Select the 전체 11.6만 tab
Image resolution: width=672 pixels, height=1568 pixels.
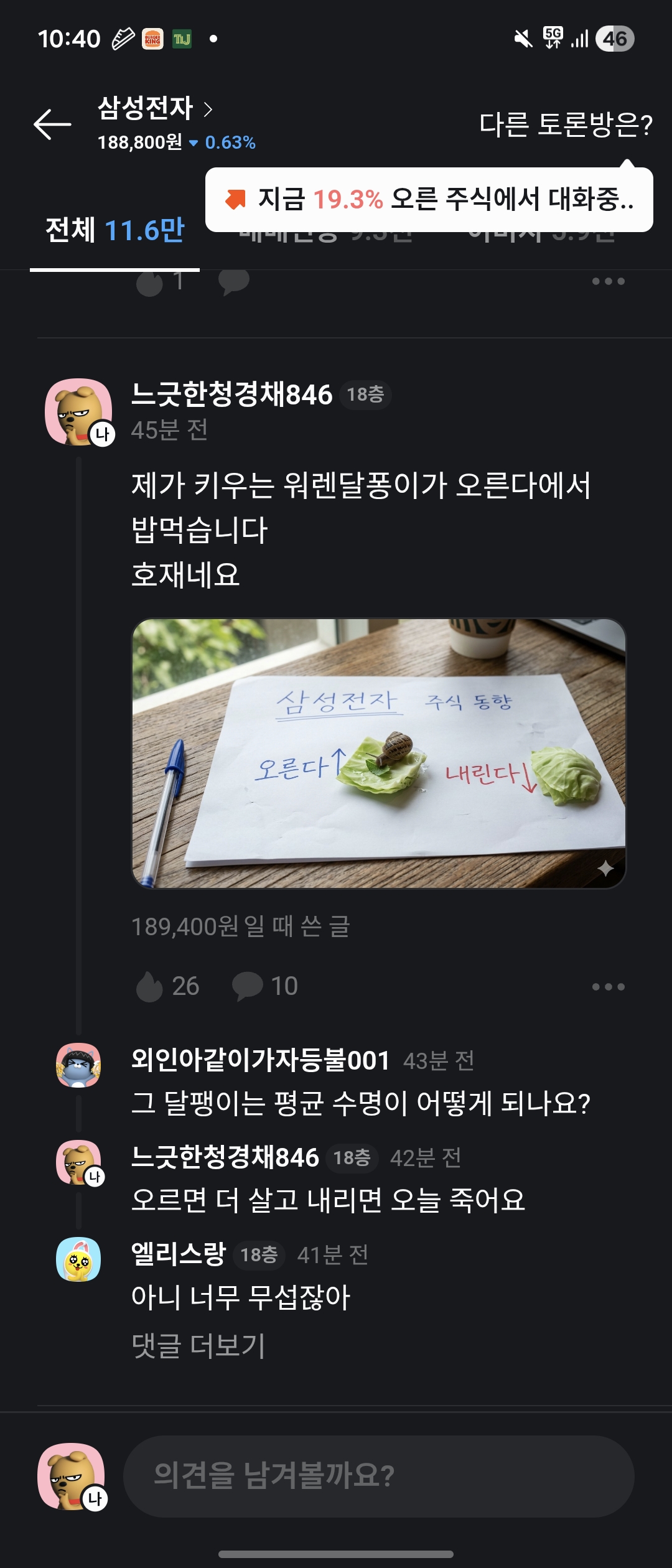pyautogui.click(x=115, y=230)
